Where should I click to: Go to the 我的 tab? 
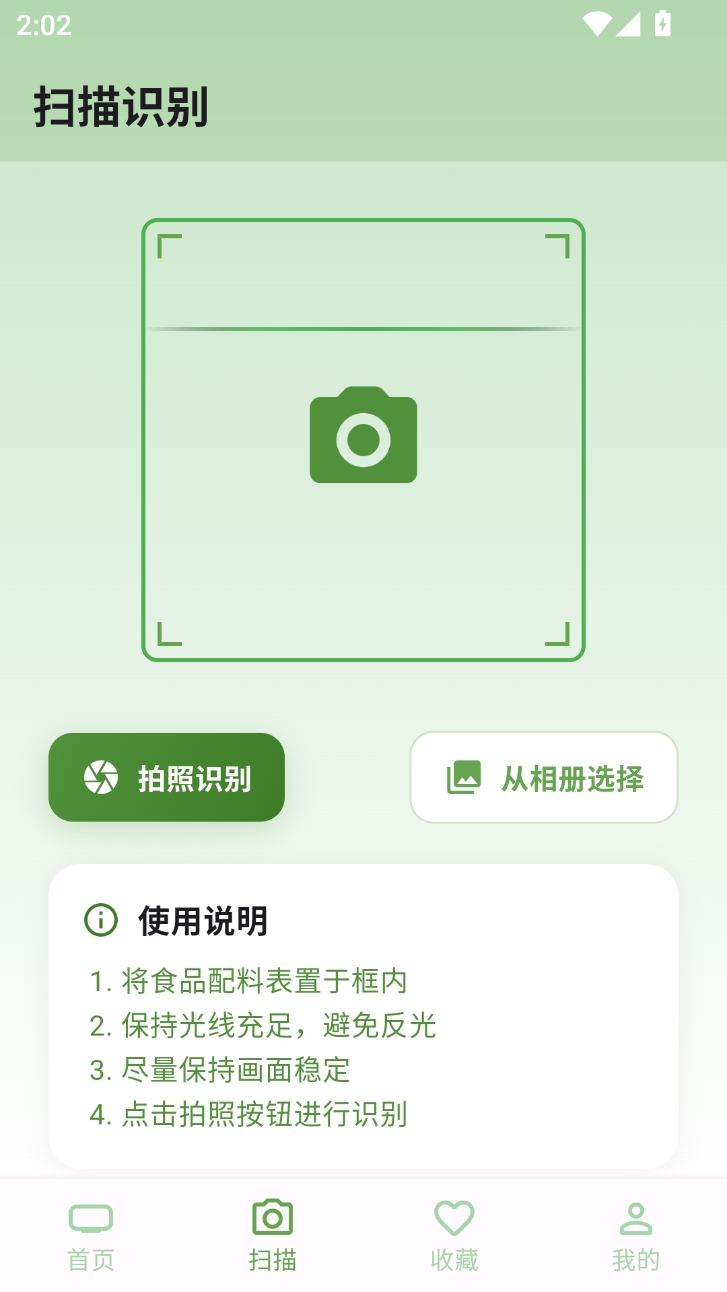(x=636, y=1236)
